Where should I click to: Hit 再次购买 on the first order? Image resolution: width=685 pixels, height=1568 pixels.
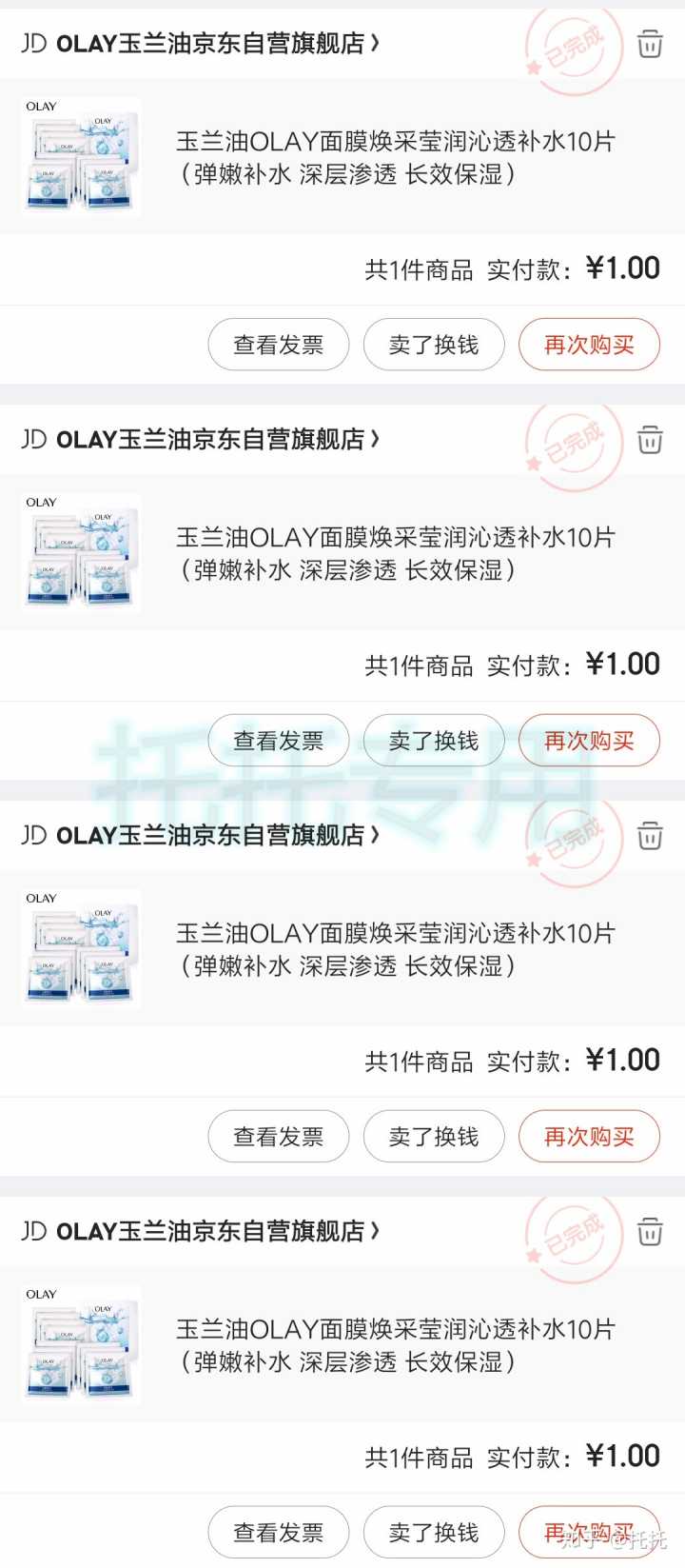pos(589,345)
